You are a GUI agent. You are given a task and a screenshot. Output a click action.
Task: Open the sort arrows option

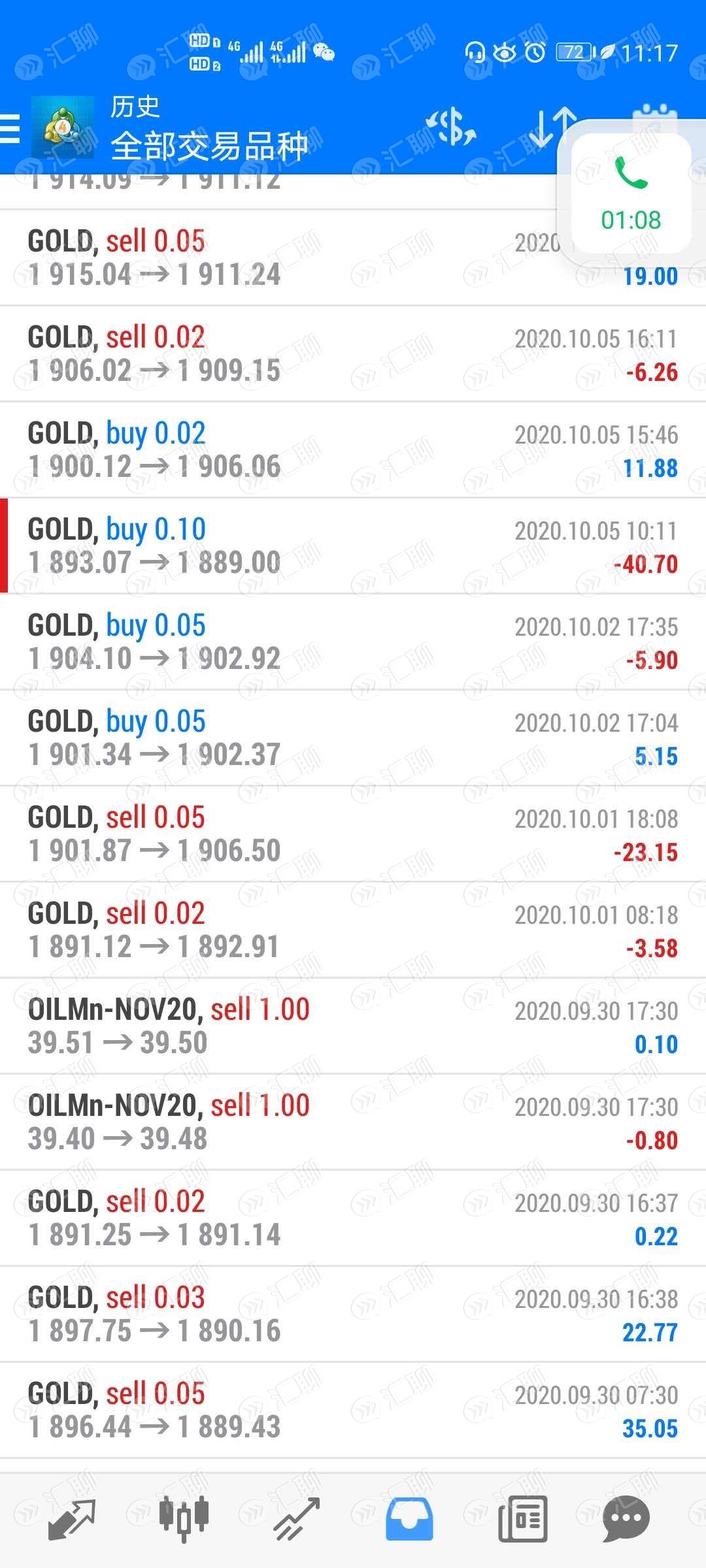click(x=552, y=127)
